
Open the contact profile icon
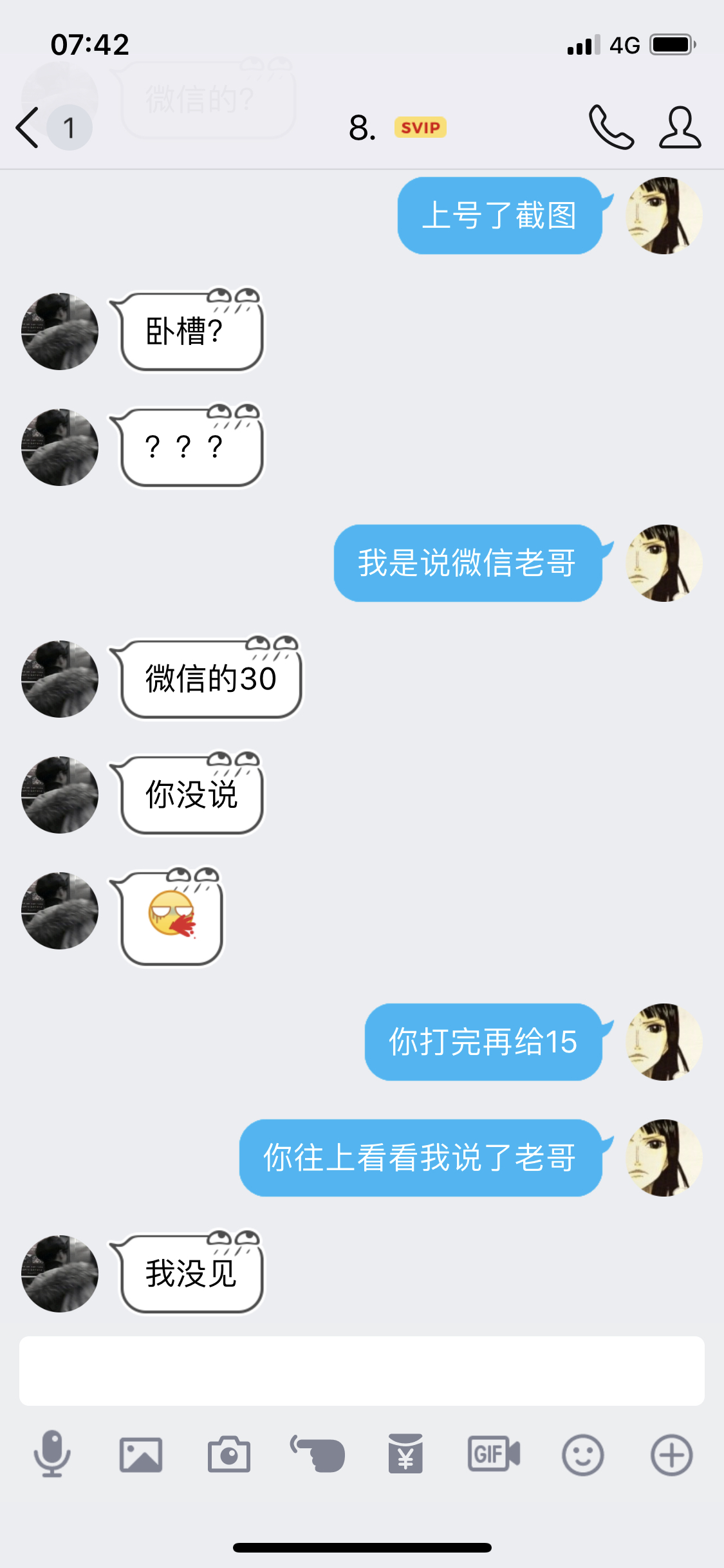[680, 127]
